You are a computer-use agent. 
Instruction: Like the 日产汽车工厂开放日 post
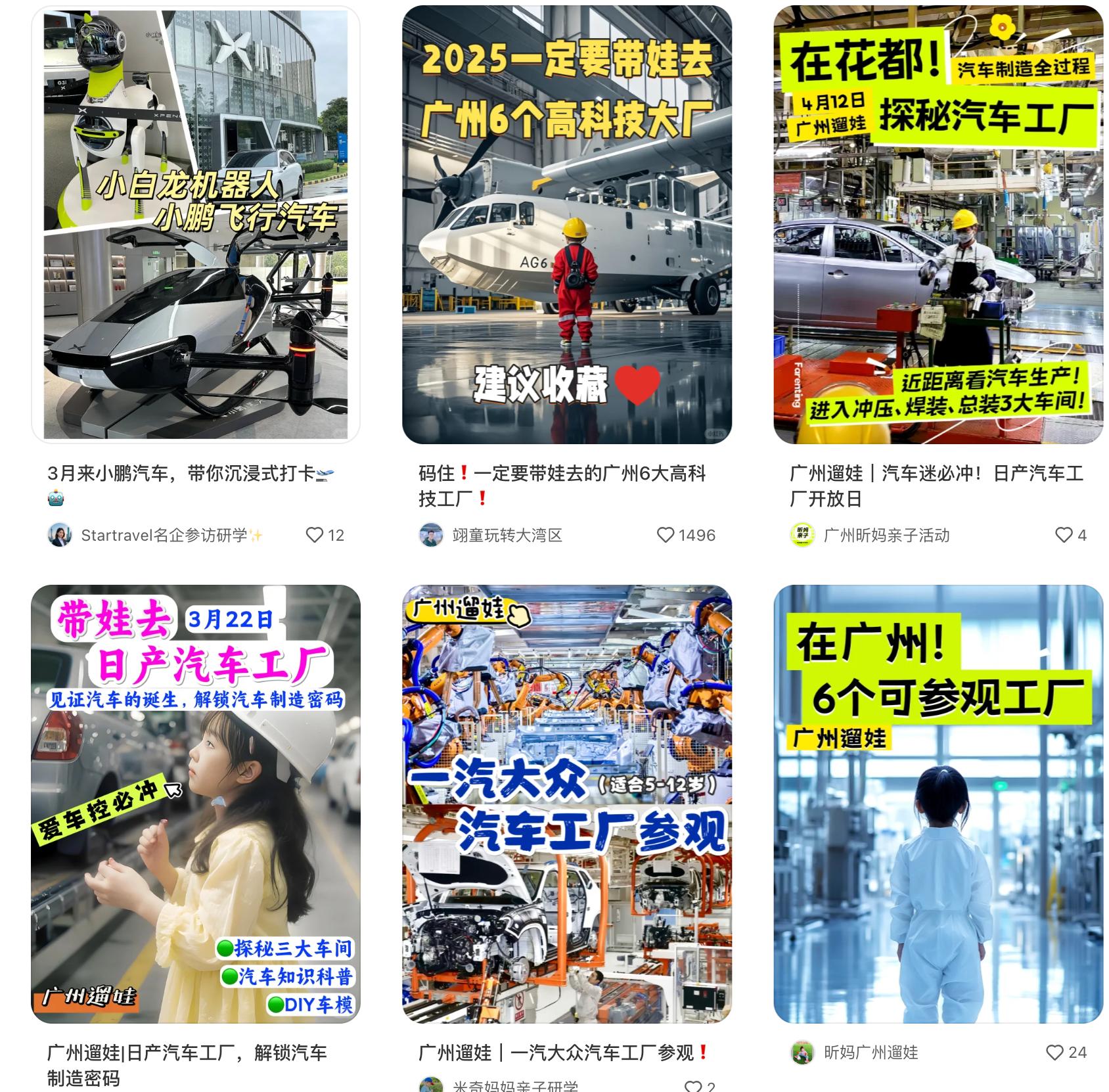1064,535
